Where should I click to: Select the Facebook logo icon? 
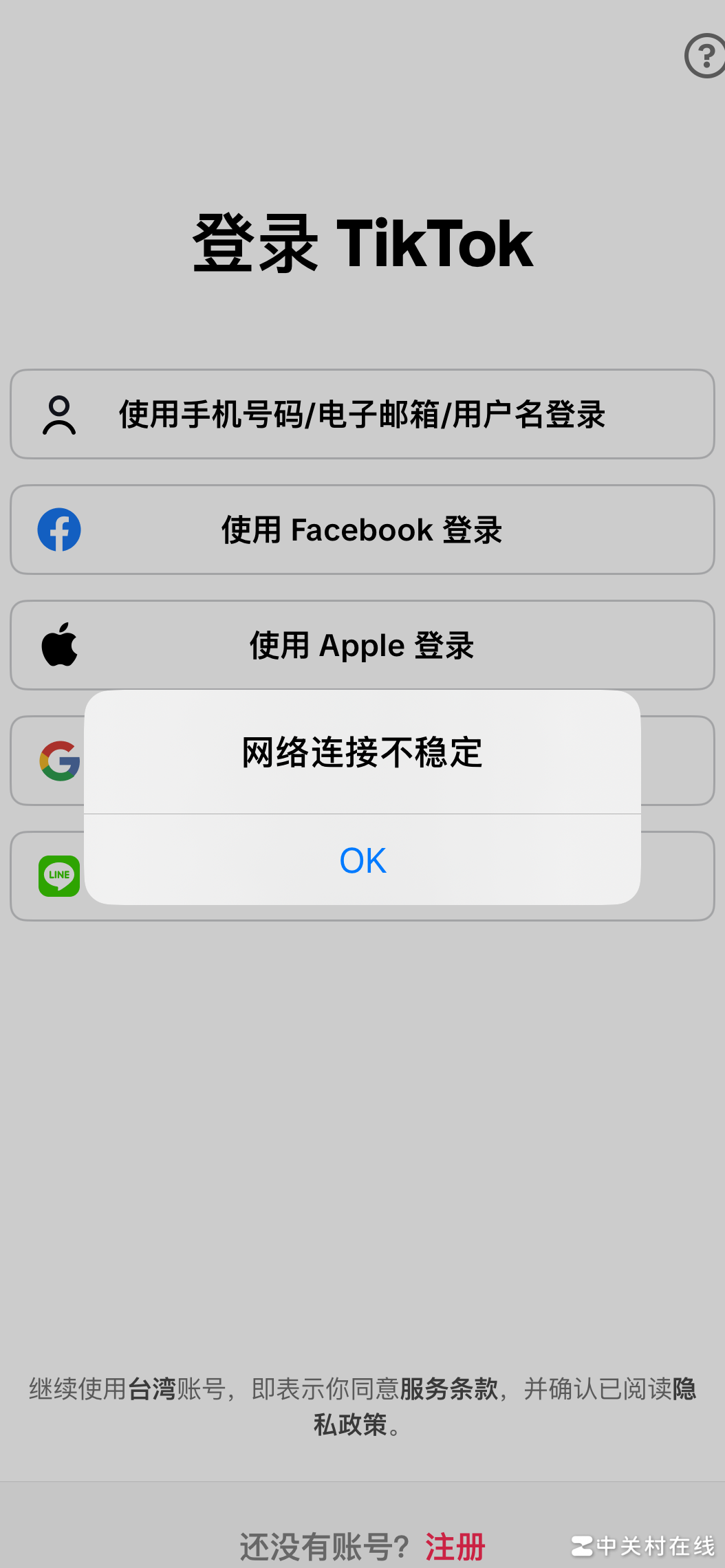59,530
